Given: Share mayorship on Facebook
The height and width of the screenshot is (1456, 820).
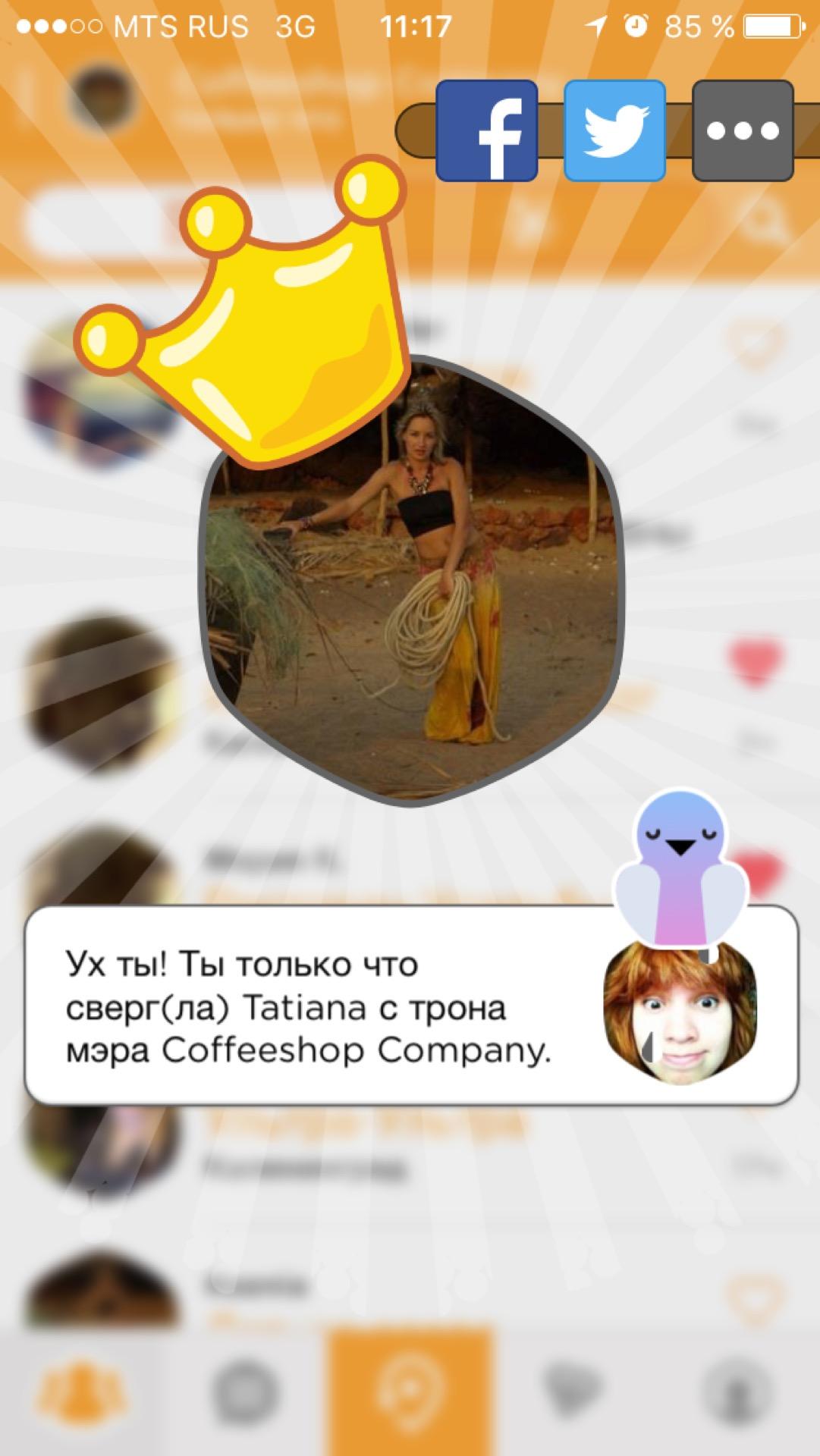Looking at the screenshot, I should (487, 130).
